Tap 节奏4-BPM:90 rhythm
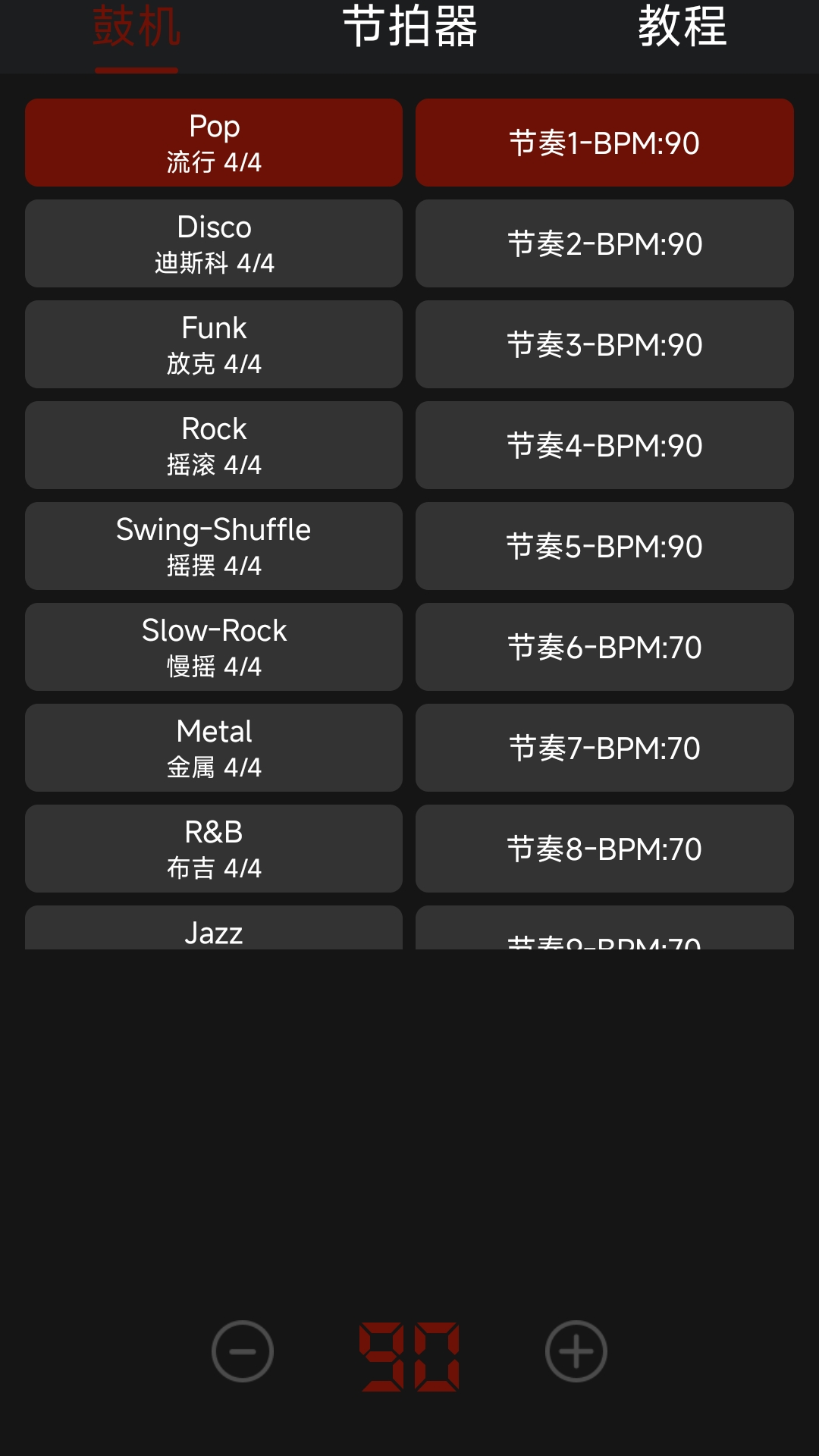This screenshot has height=1456, width=819. 604,445
